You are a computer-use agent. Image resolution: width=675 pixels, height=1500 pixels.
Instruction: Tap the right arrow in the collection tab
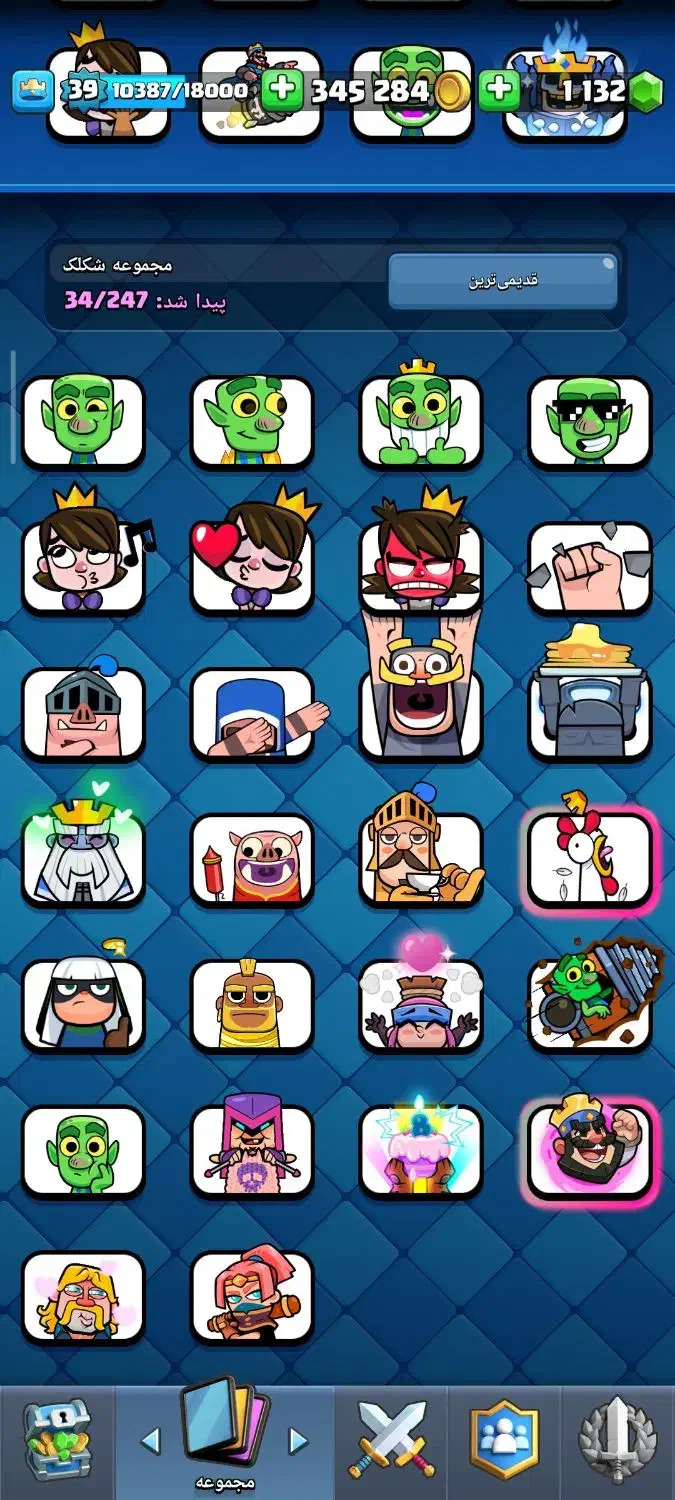pos(298,1441)
